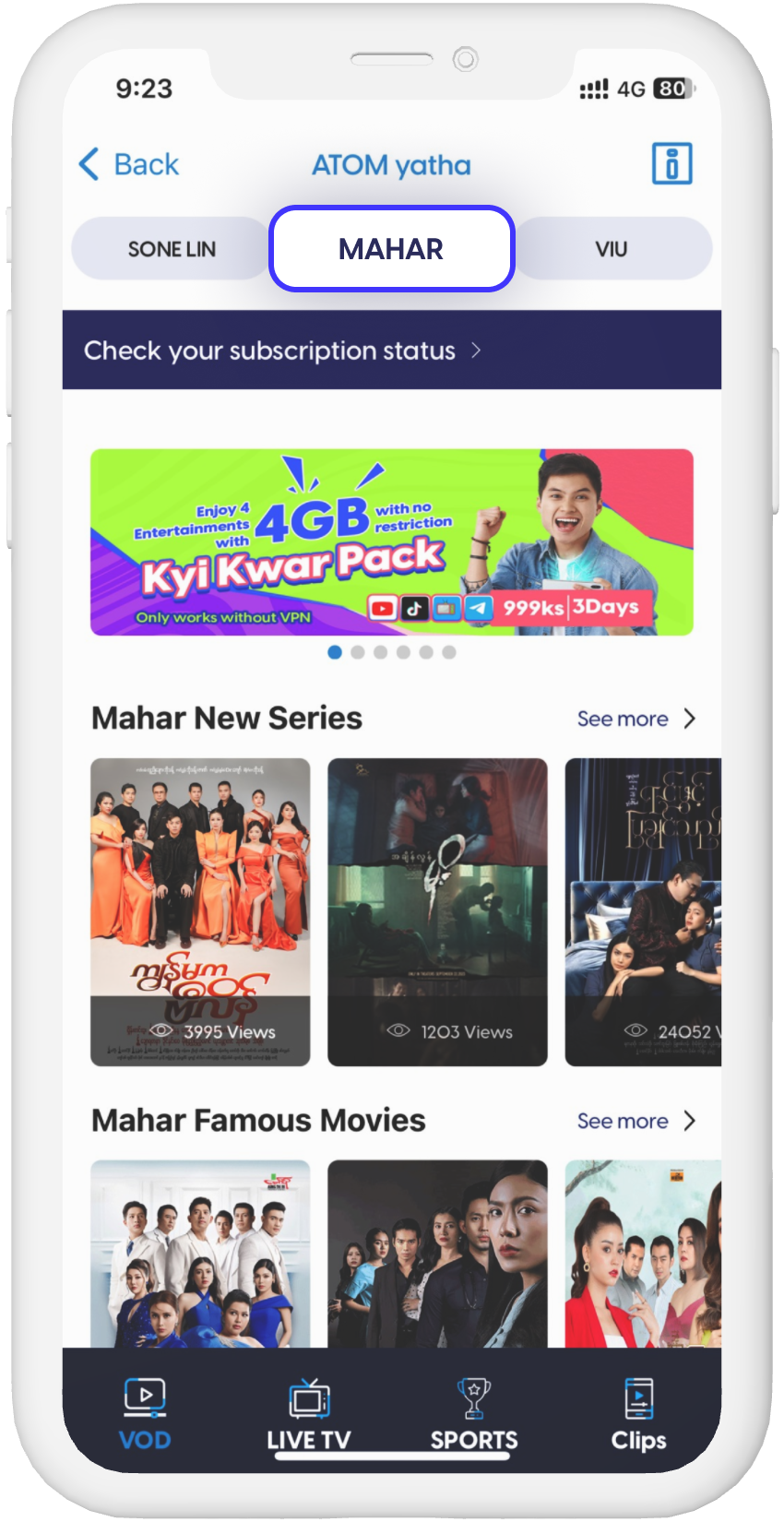
Task: Open the white-suits famous movie poster
Action: click(x=200, y=1253)
